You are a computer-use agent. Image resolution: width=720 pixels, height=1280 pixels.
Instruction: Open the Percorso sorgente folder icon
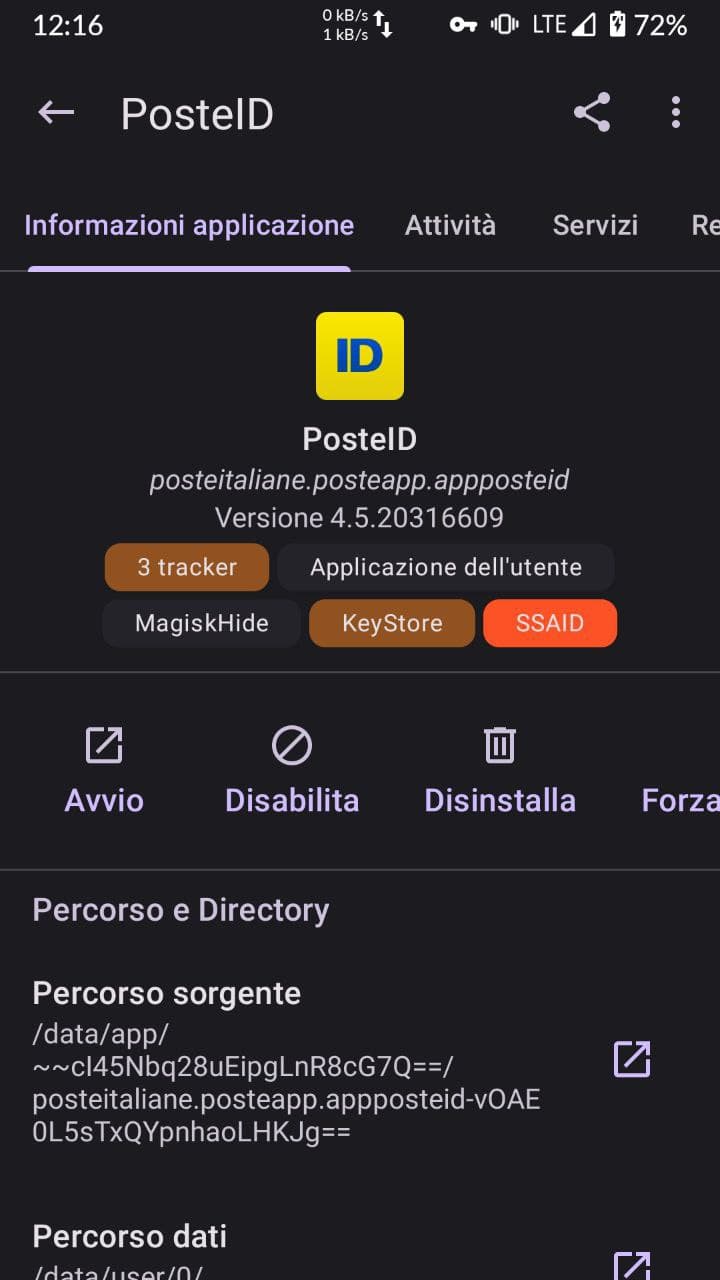coord(632,1059)
